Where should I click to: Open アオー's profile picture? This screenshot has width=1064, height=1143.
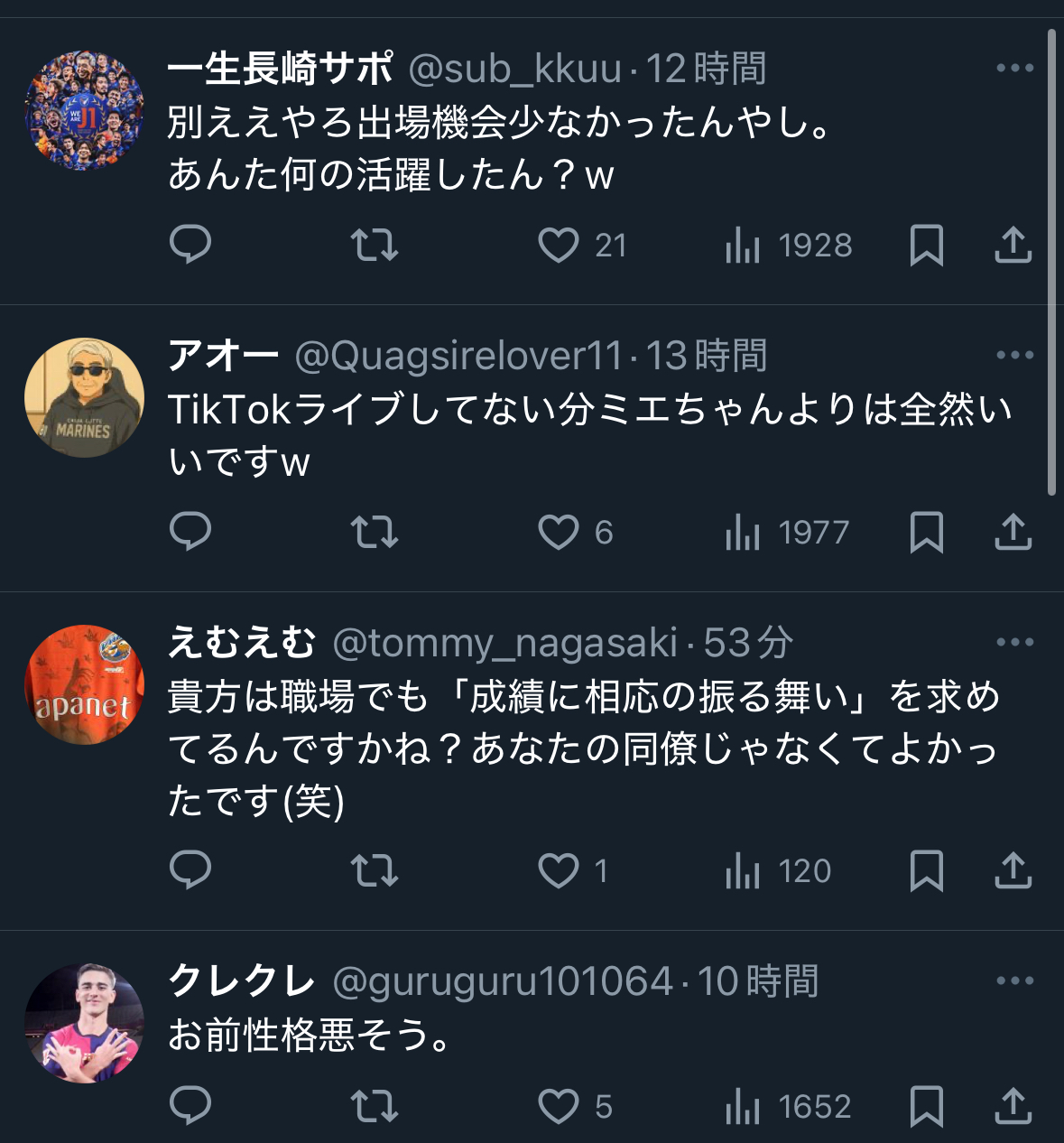(84, 398)
